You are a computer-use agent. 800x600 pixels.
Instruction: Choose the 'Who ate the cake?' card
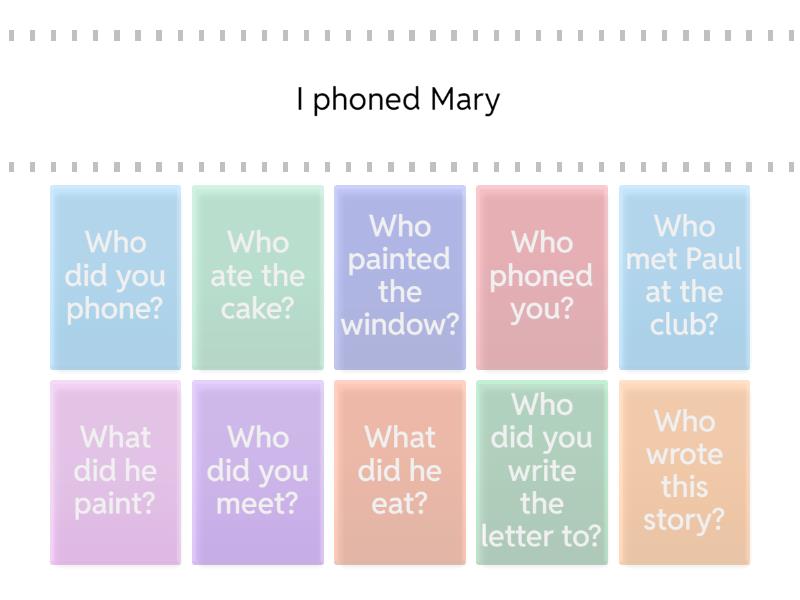(x=258, y=277)
